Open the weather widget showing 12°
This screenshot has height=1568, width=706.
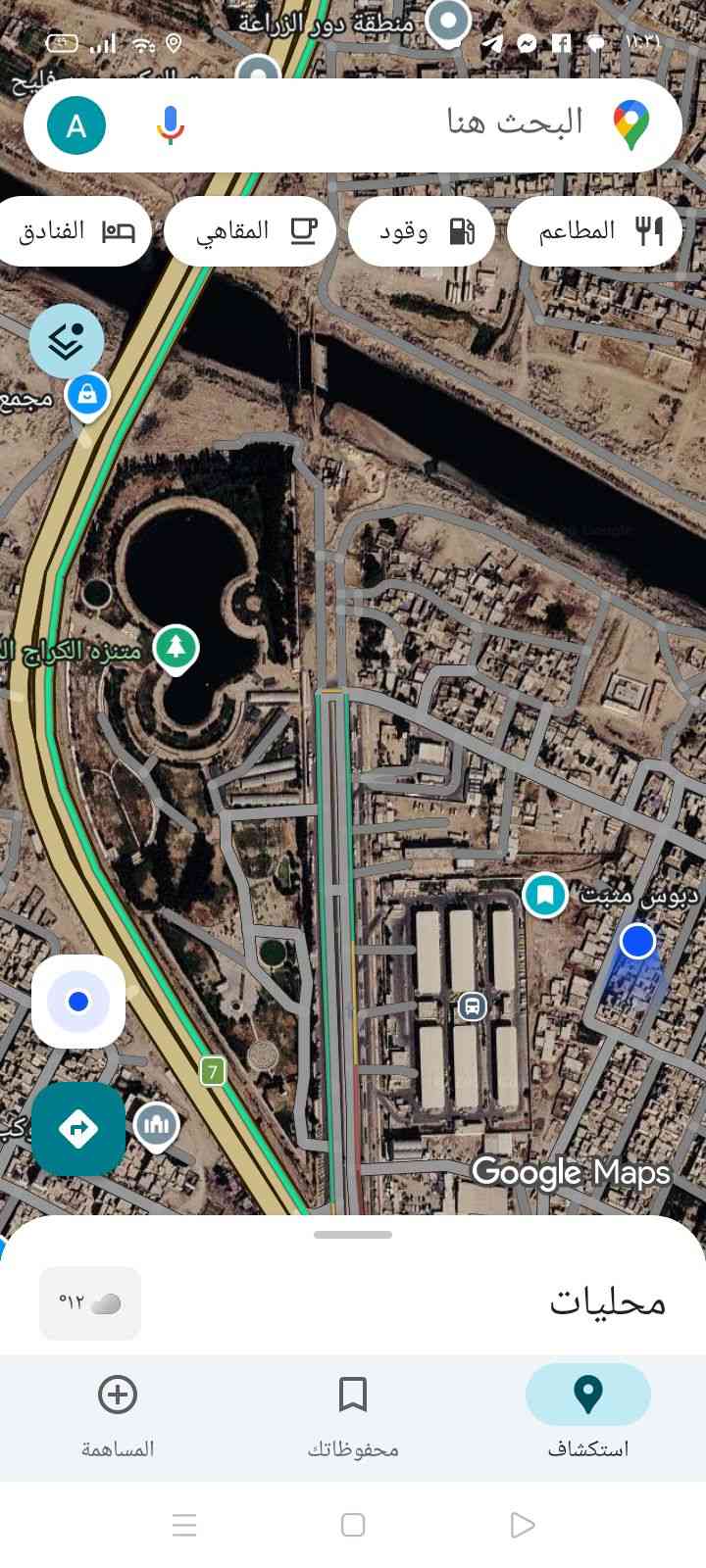(90, 1302)
